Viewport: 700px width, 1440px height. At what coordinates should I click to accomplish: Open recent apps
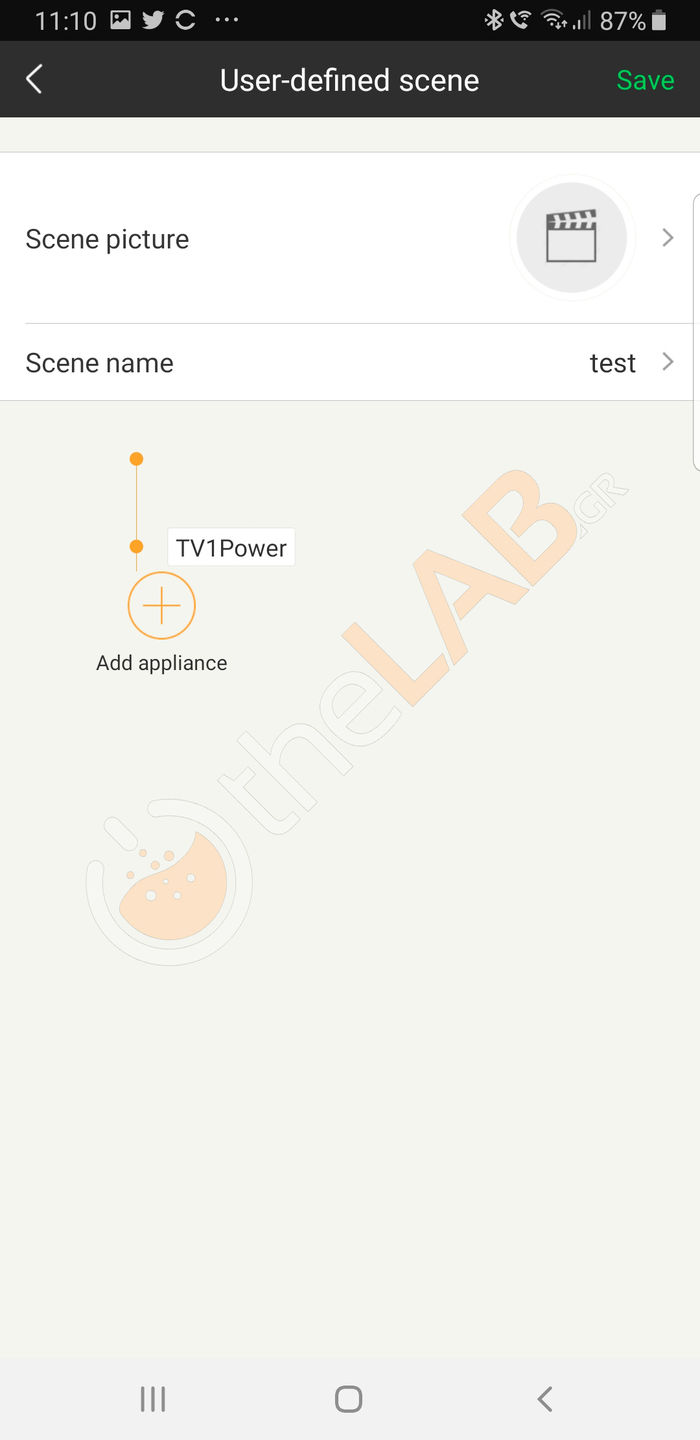[x=152, y=1398]
